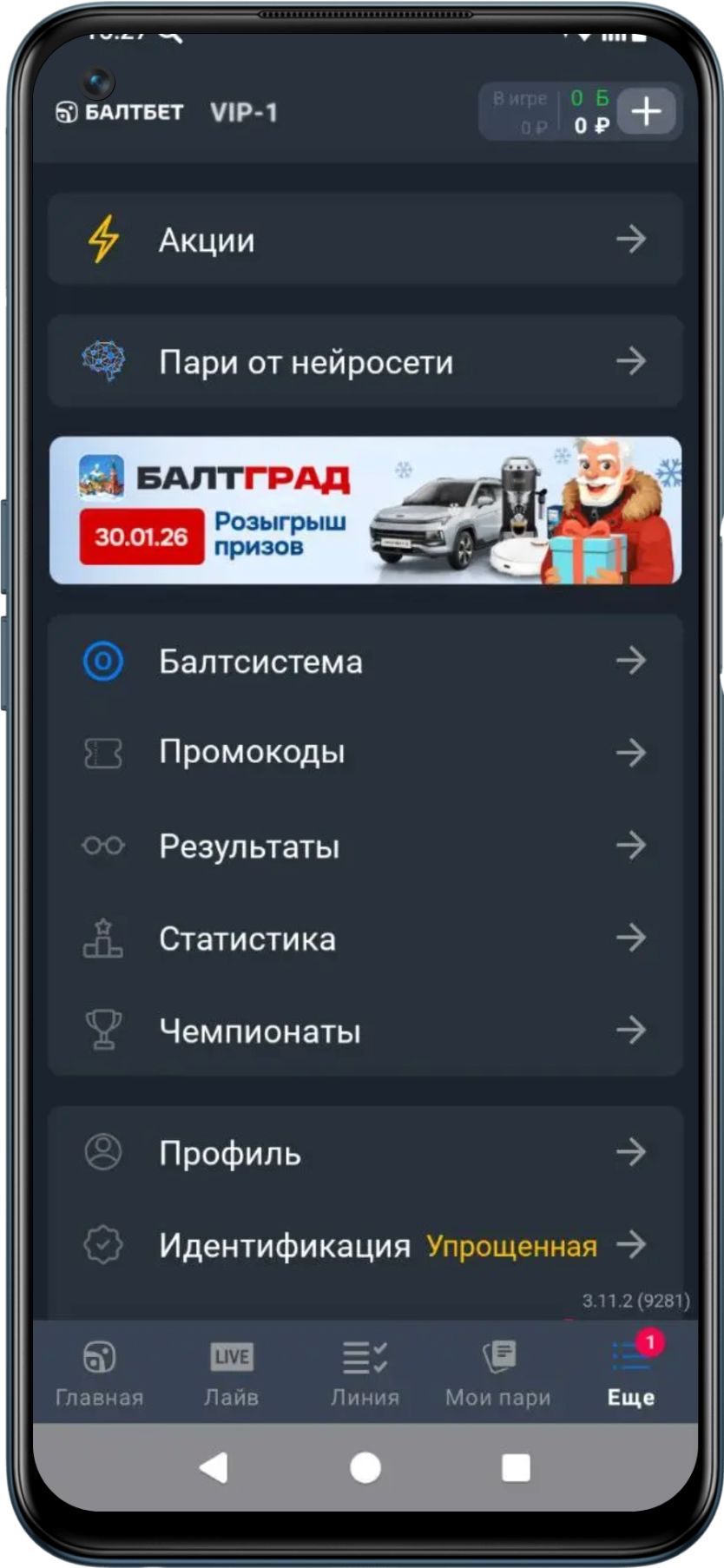Viewport: 724px width, 1568px height.
Task: Go to Промокоды
Action: pyautogui.click(x=365, y=752)
